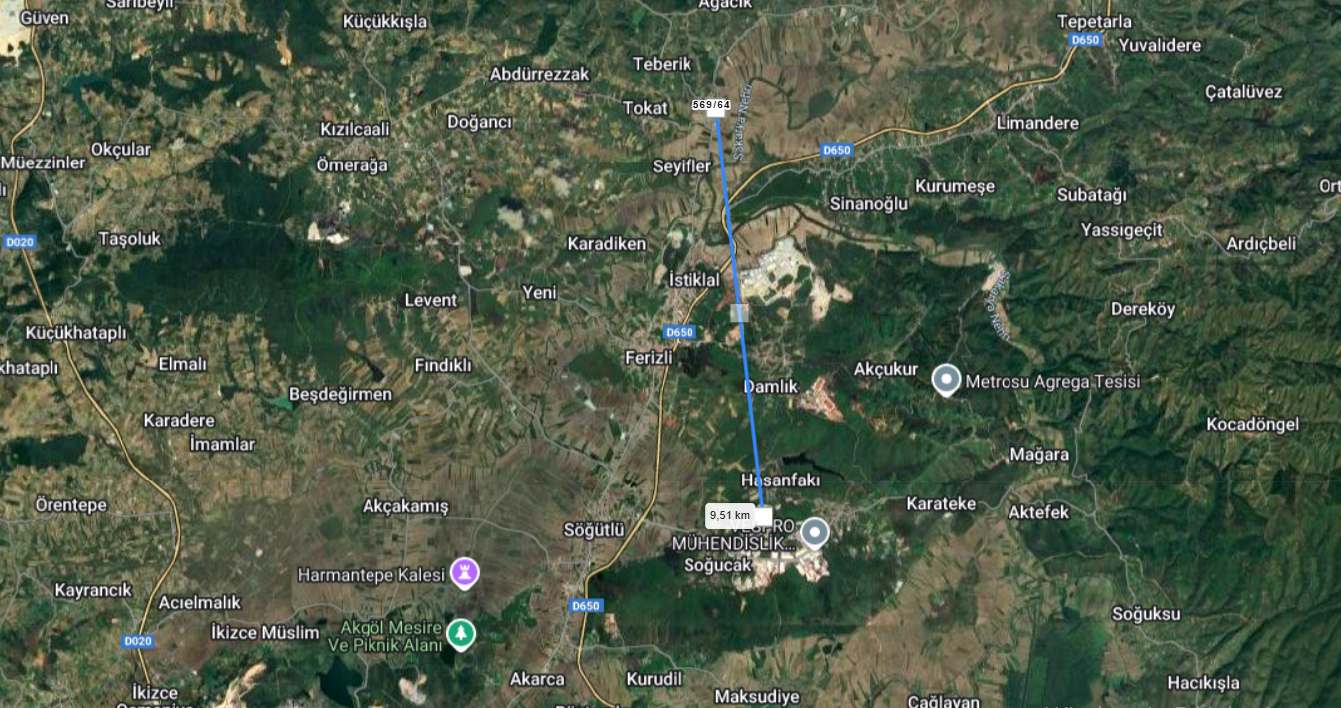Open the Metrosu Agrega Tesisi map pin

946,380
